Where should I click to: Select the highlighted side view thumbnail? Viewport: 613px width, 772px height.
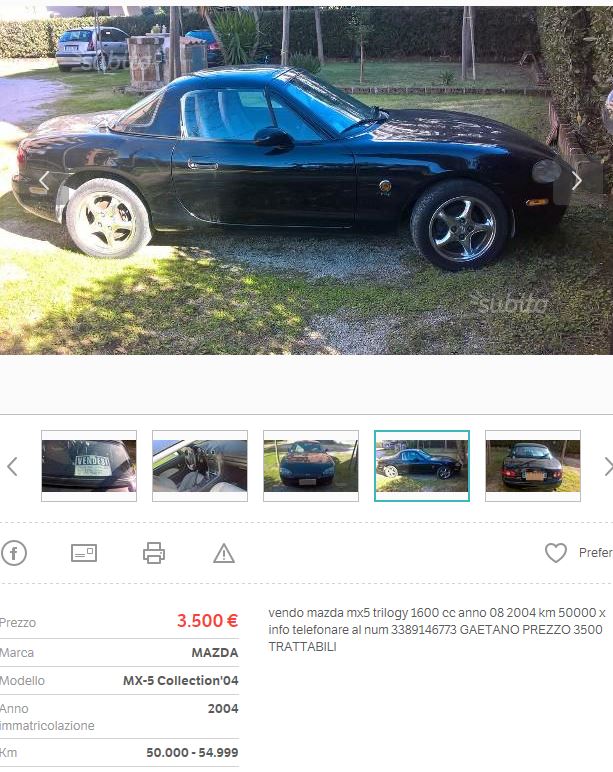(421, 465)
